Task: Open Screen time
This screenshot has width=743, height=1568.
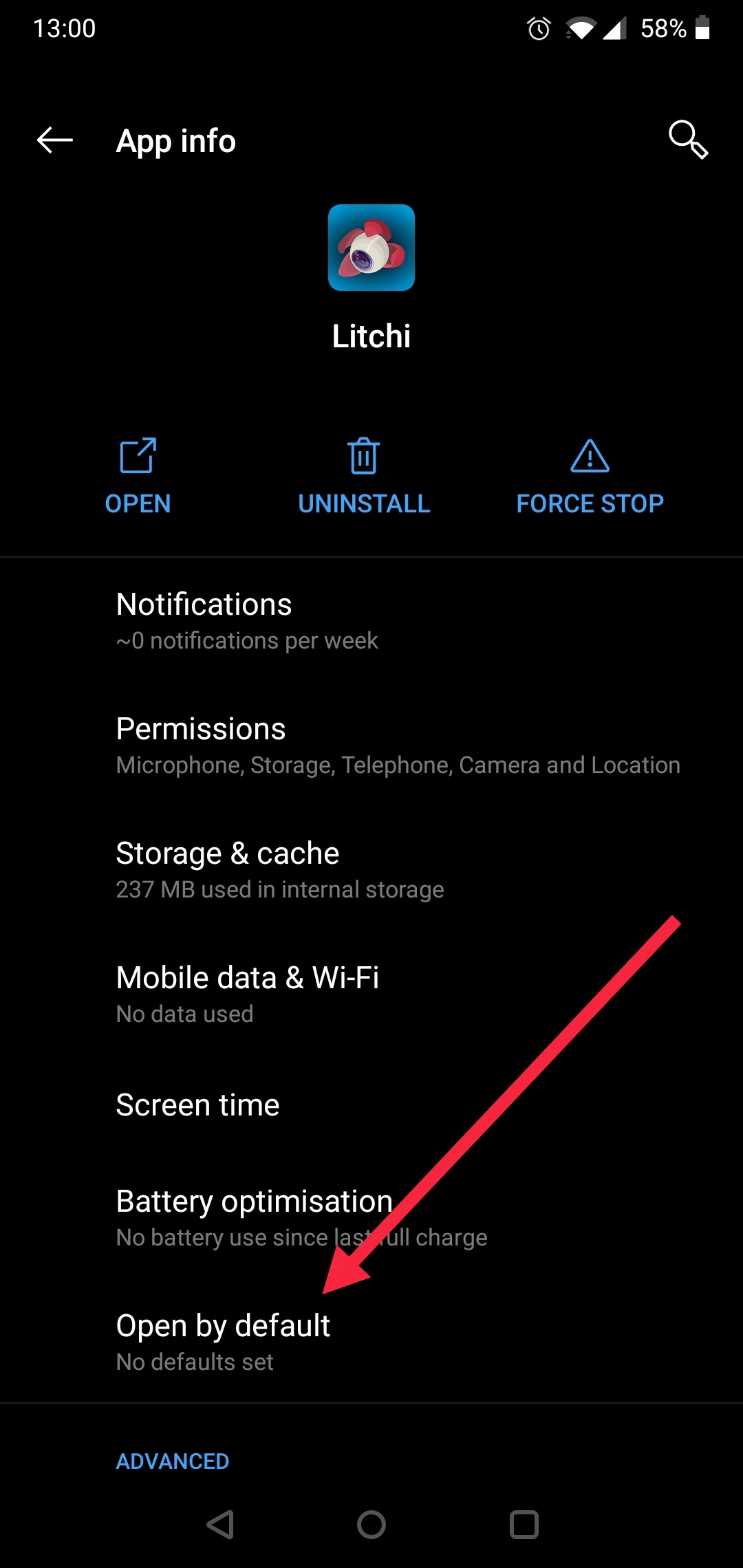Action: tap(371, 1105)
